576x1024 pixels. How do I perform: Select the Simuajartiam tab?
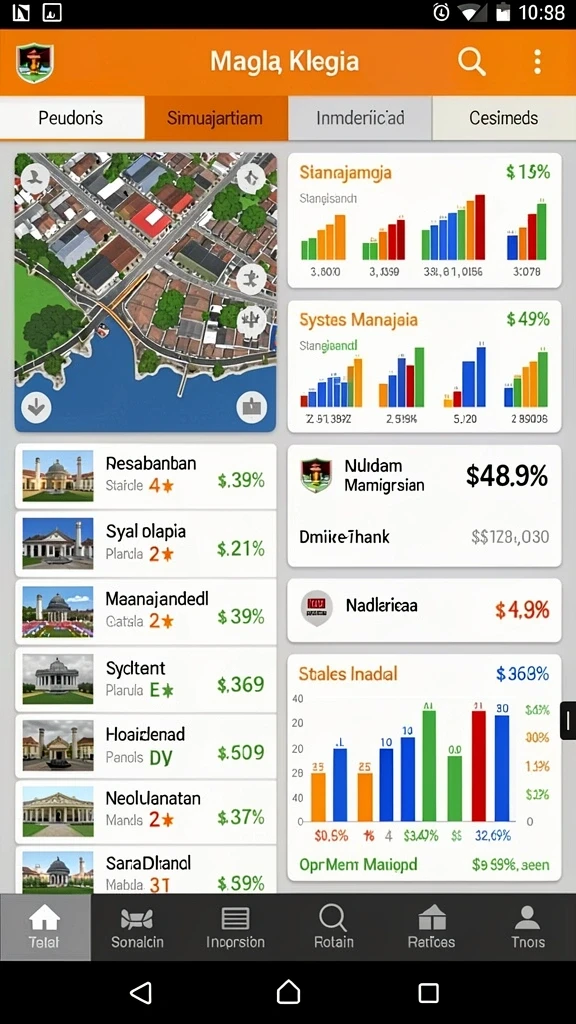[x=216, y=118]
